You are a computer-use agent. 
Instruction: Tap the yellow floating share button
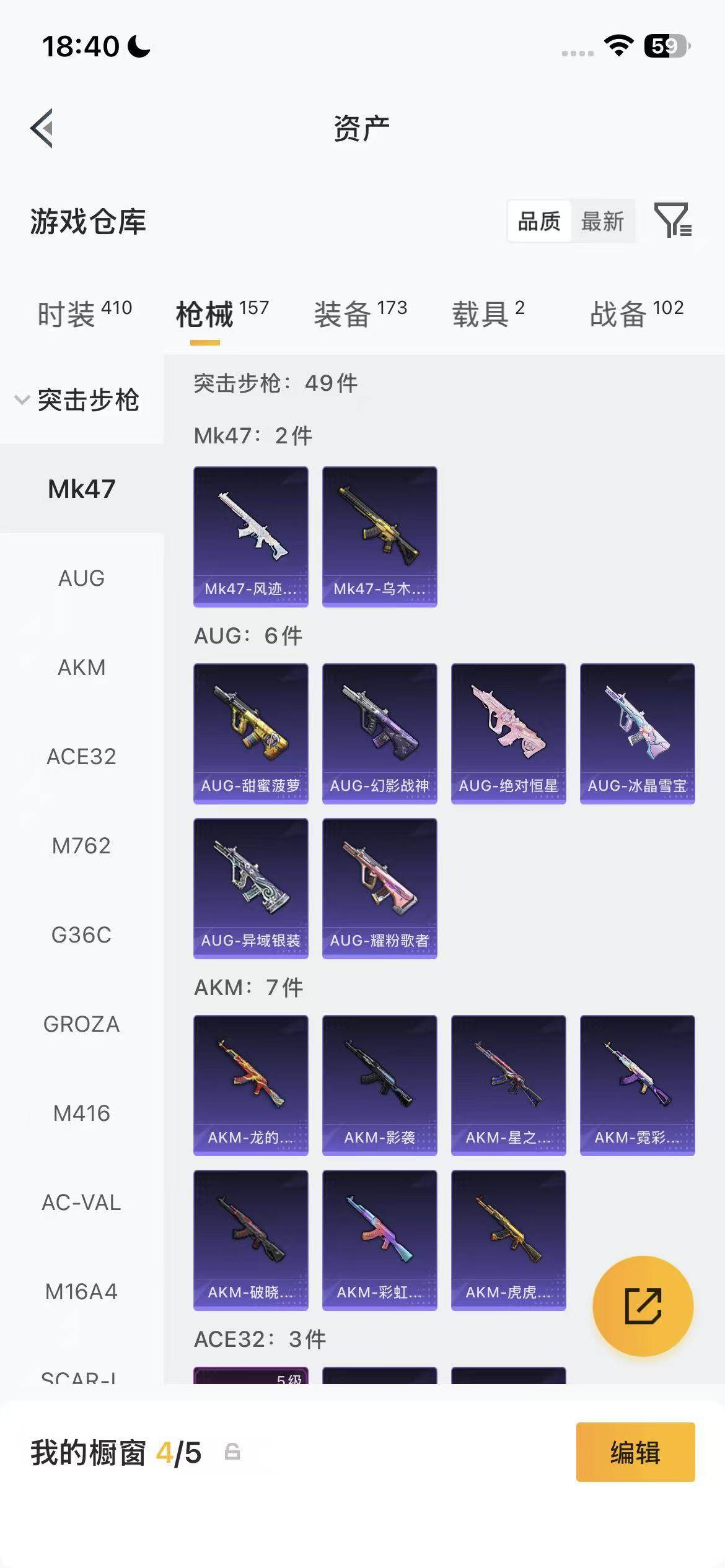(643, 1306)
